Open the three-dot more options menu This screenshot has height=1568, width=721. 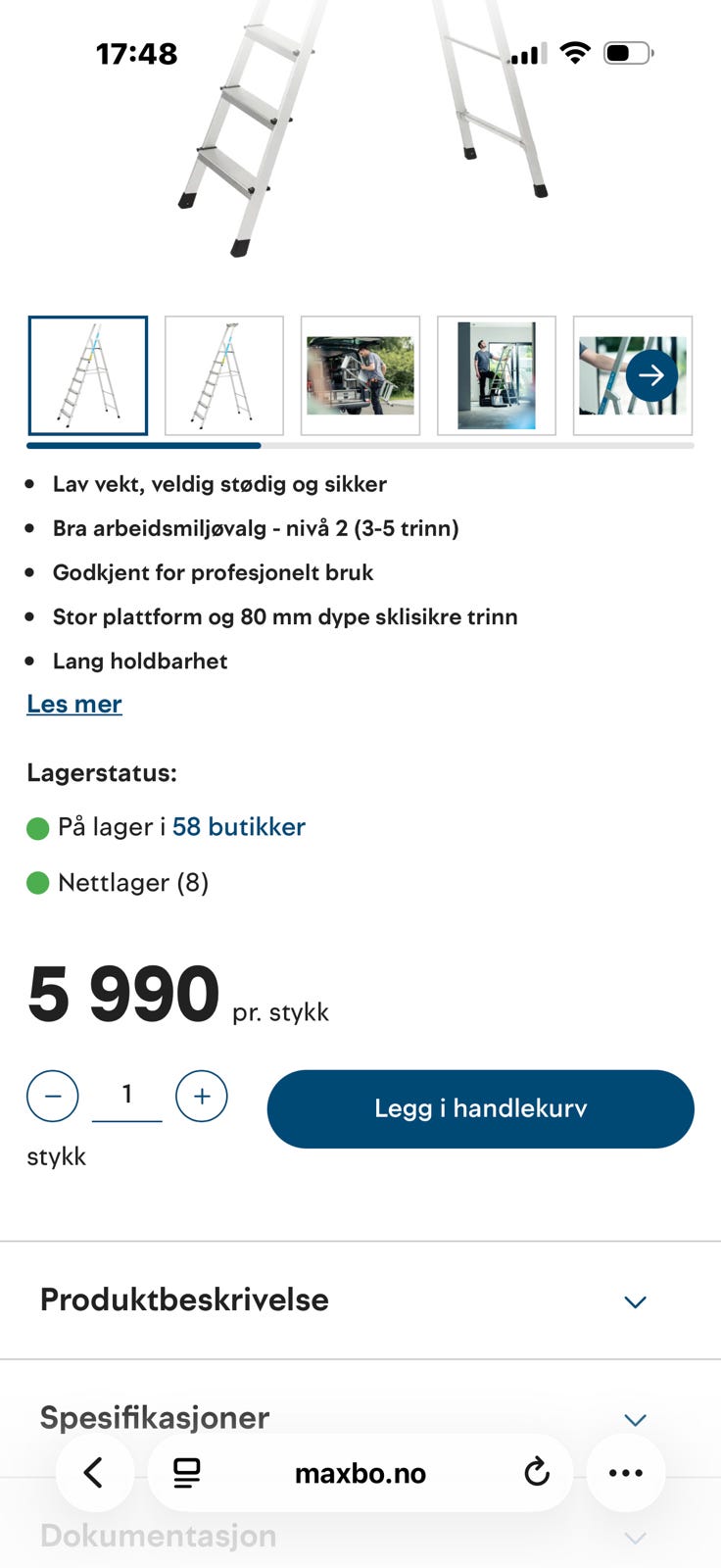[x=625, y=1472]
